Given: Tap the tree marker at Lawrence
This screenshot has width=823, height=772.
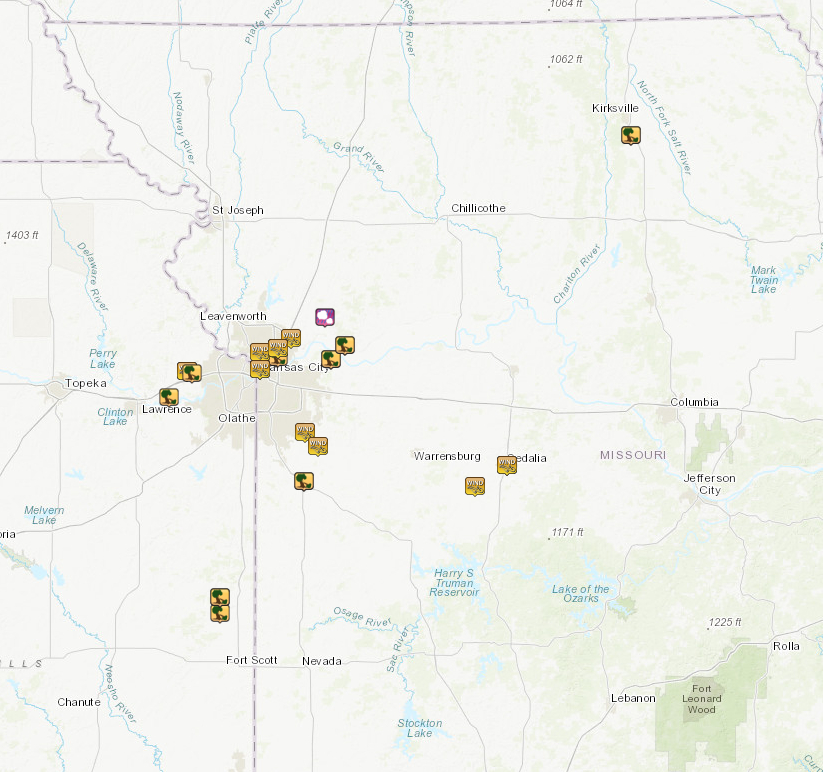Looking at the screenshot, I should pos(169,397).
